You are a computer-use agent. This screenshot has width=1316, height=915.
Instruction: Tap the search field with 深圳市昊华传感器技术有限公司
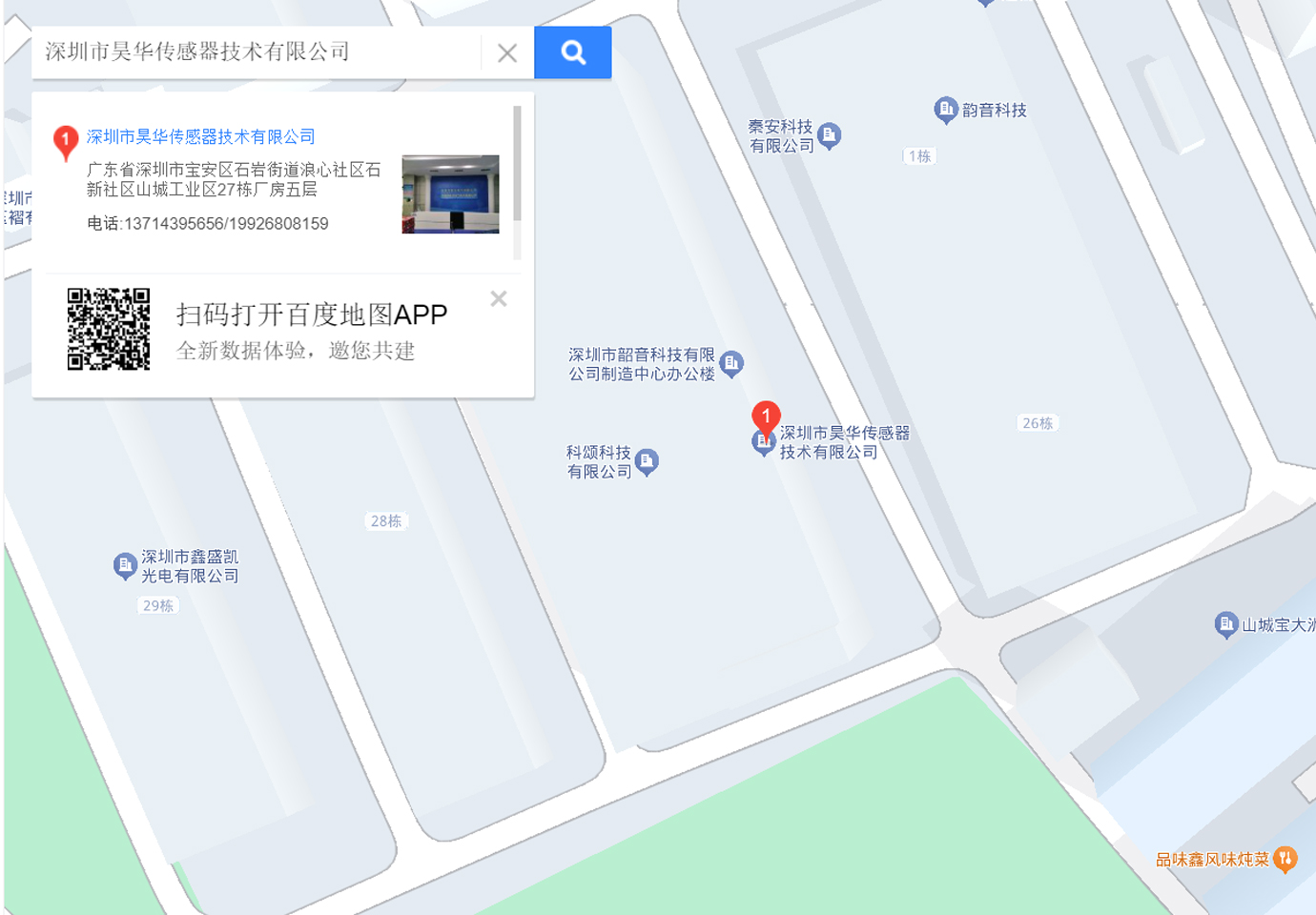pyautogui.click(x=257, y=52)
